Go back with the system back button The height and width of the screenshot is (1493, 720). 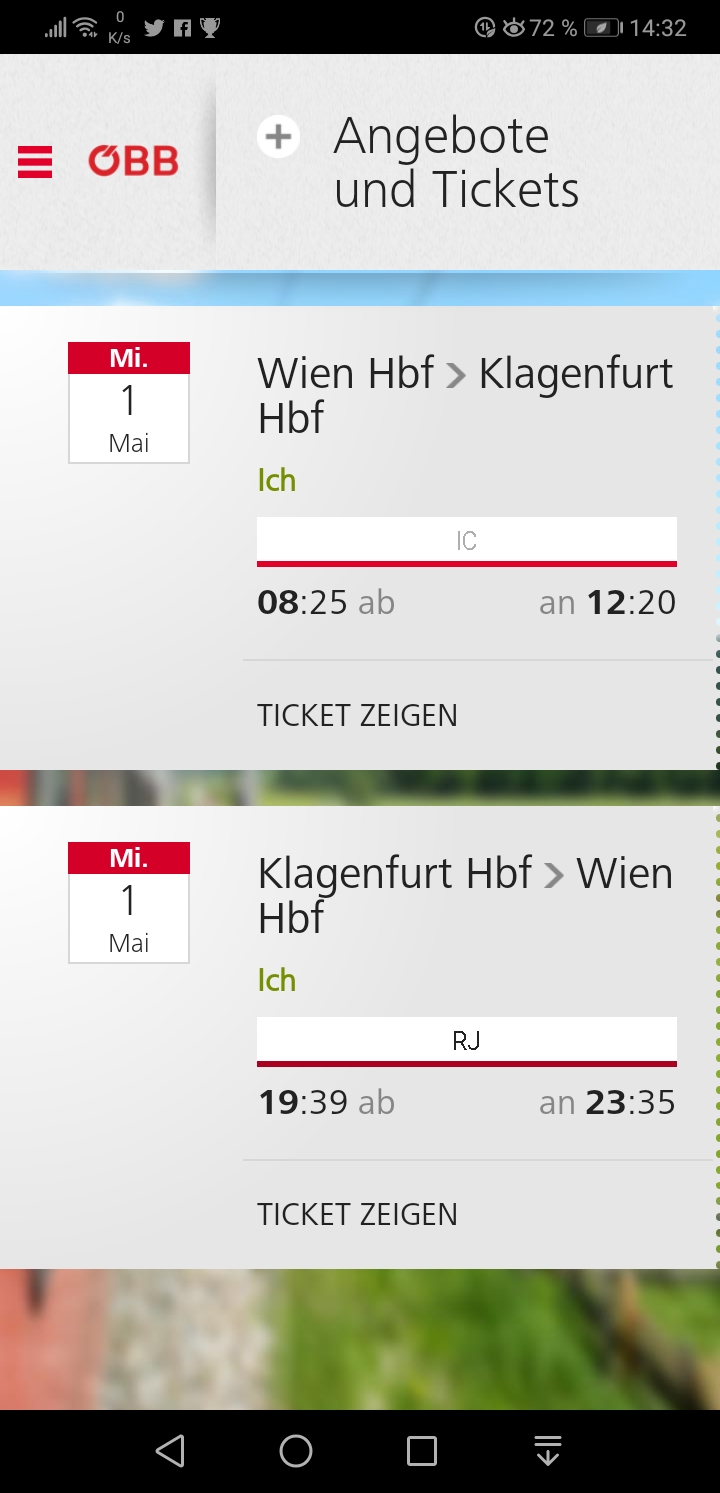(x=171, y=1451)
